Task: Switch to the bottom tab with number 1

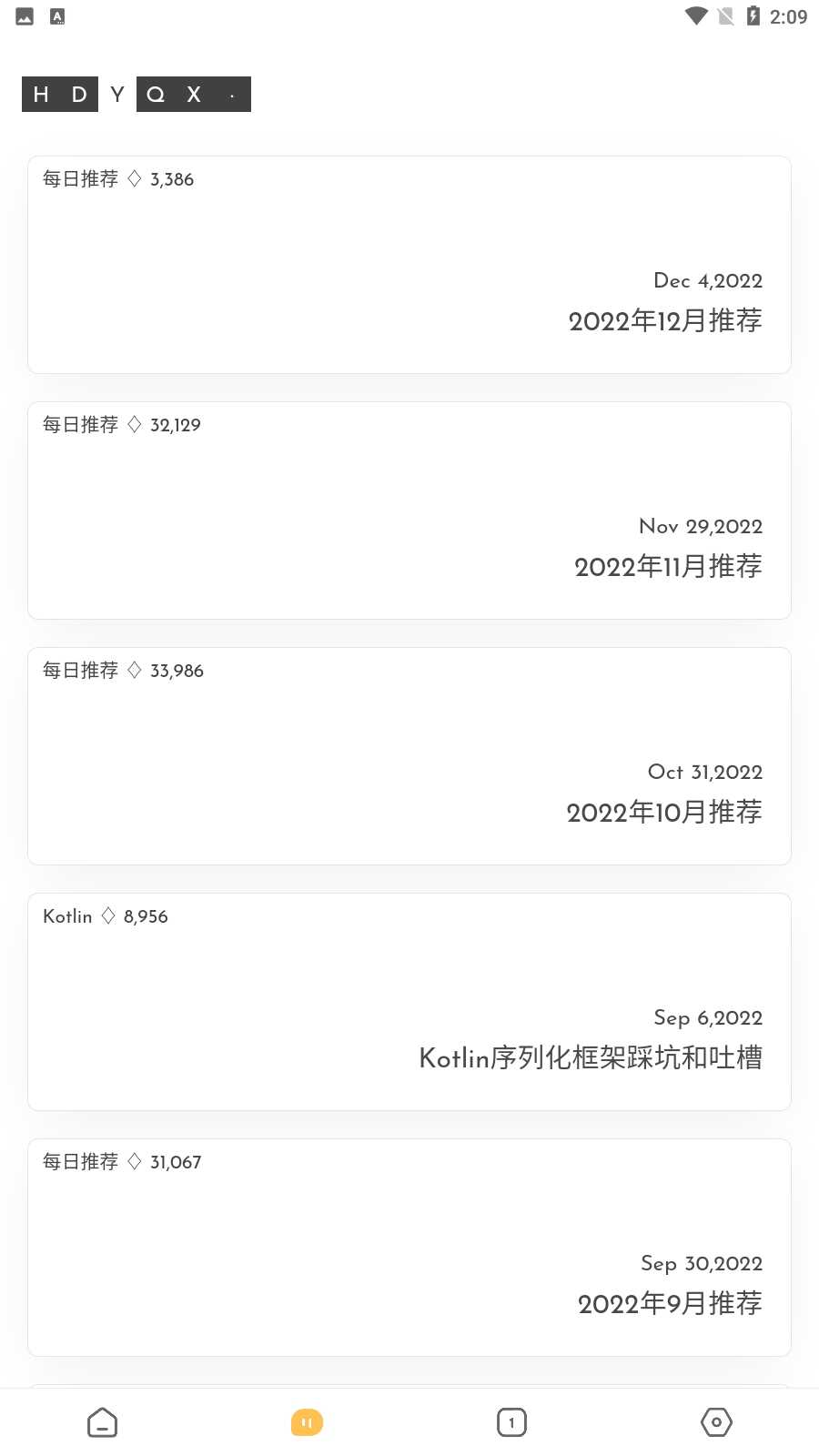Action: (511, 1422)
